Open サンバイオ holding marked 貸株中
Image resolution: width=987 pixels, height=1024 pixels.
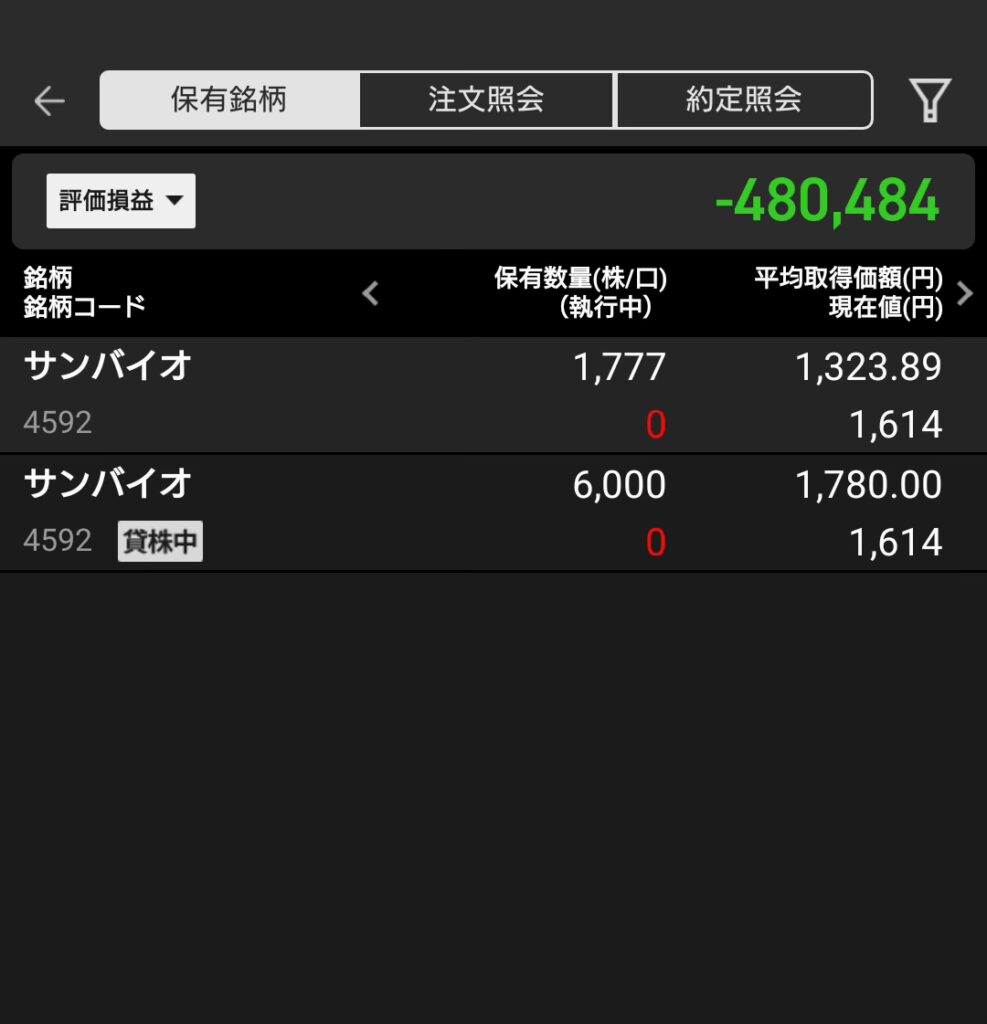pyautogui.click(x=480, y=513)
